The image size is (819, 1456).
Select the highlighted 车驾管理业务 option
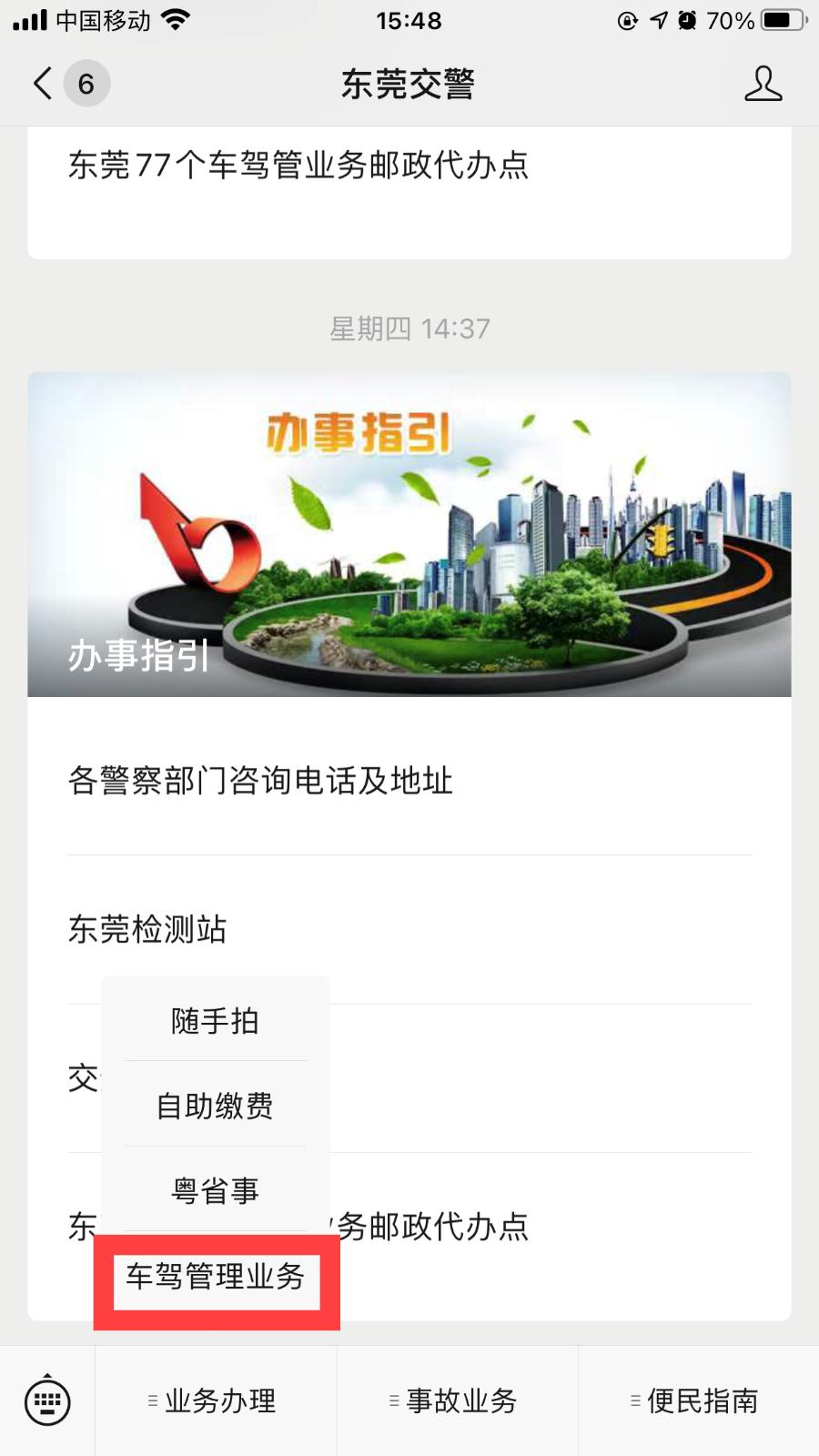point(217,1278)
